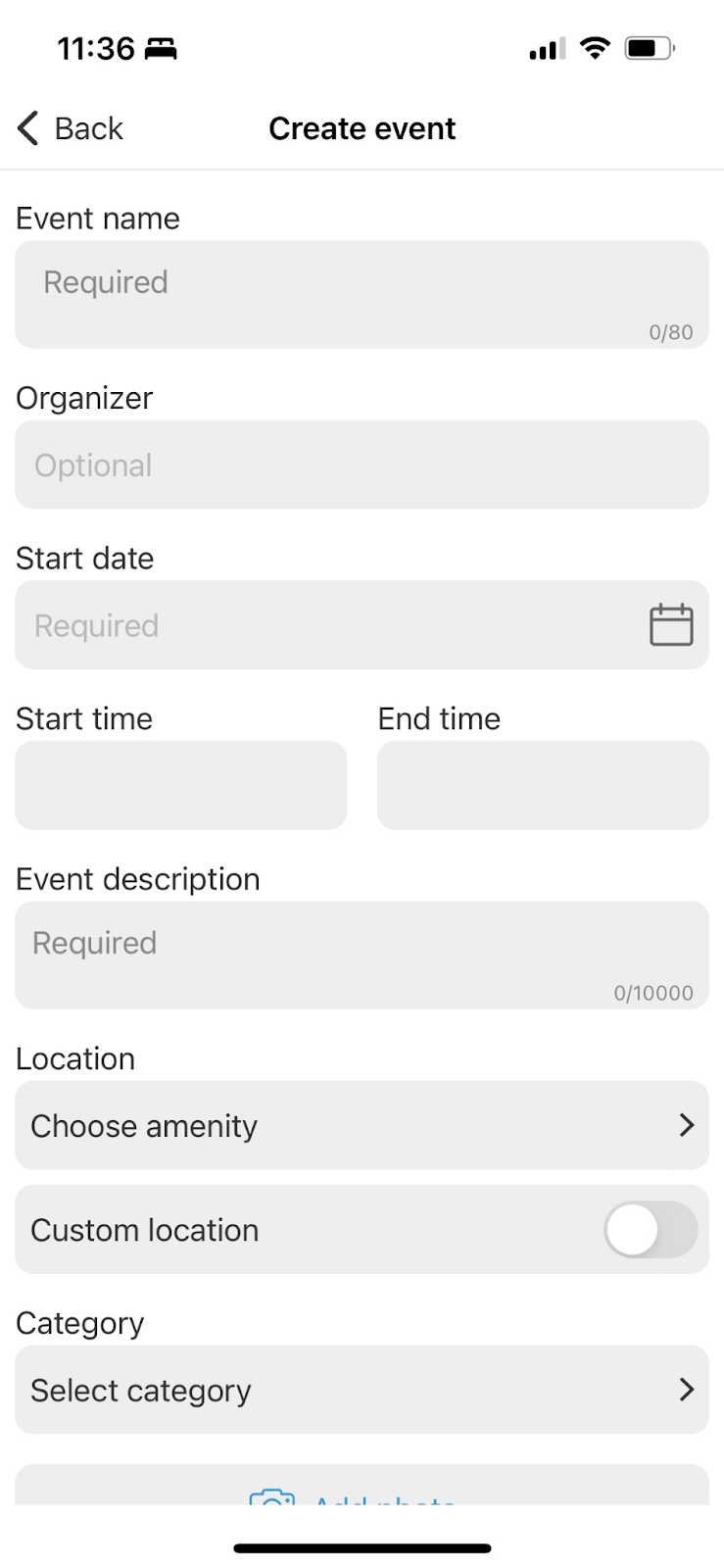Tap the Event name field

click(x=362, y=294)
